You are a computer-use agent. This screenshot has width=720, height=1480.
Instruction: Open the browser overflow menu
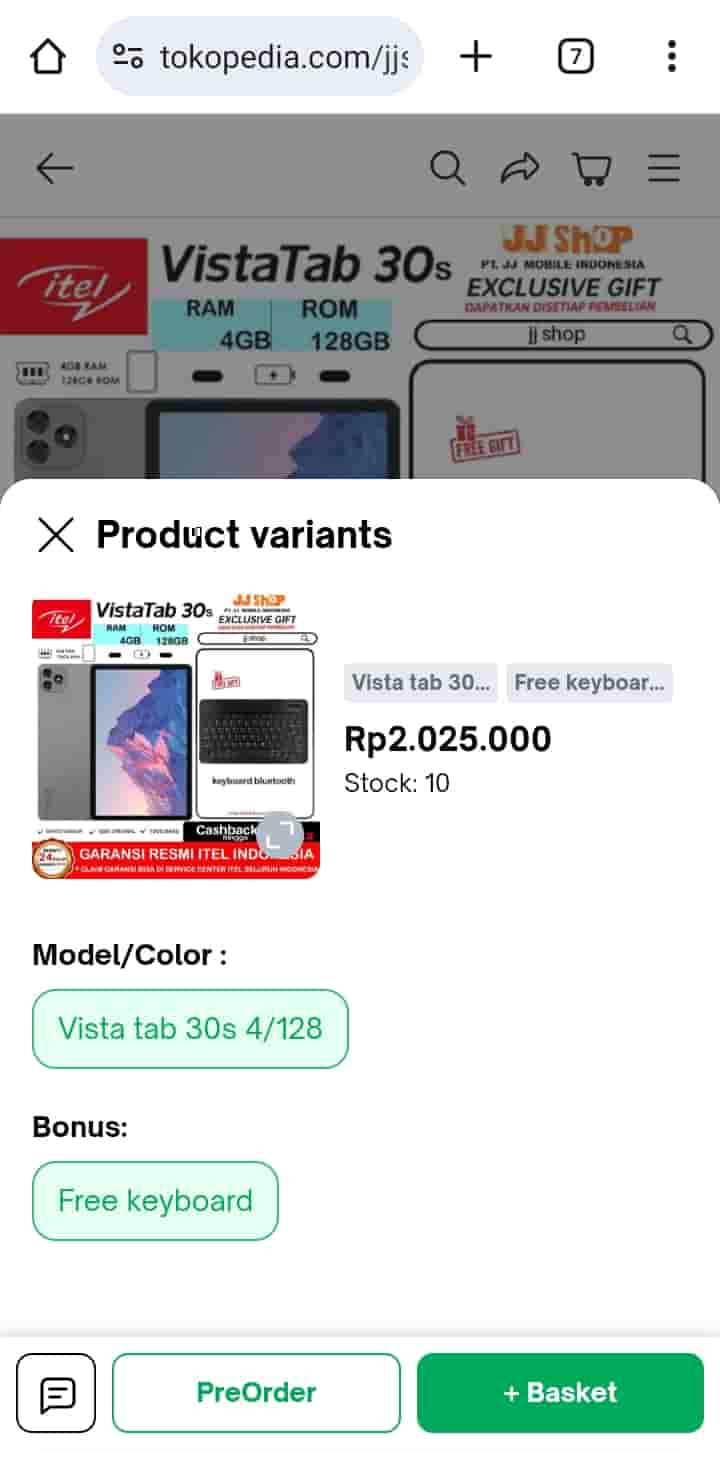pos(671,57)
